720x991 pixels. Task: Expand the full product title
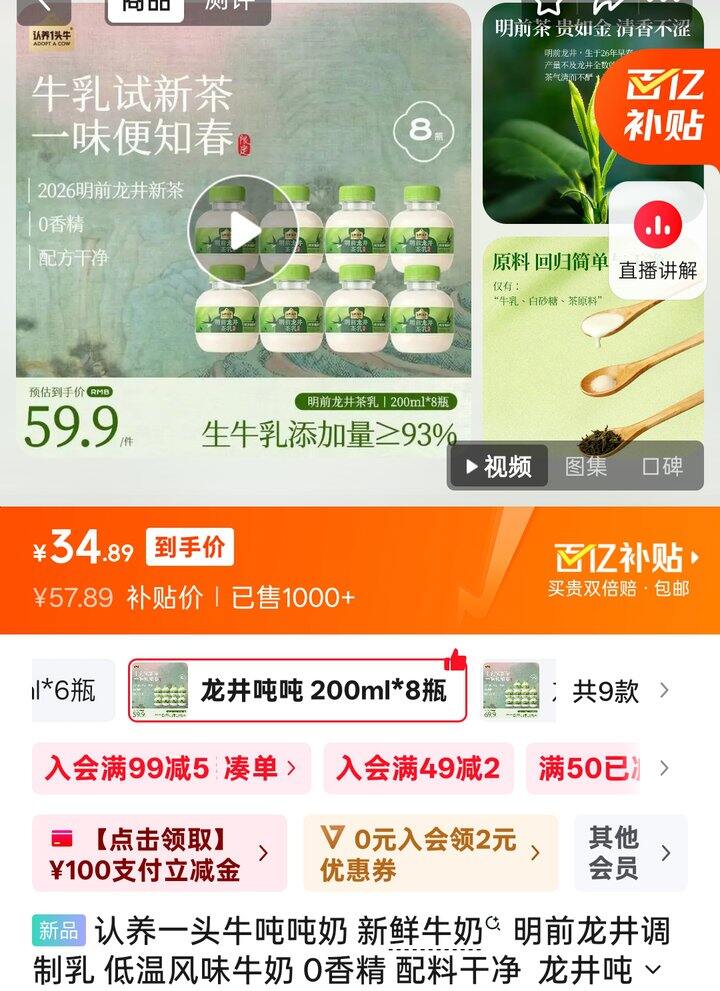point(653,969)
